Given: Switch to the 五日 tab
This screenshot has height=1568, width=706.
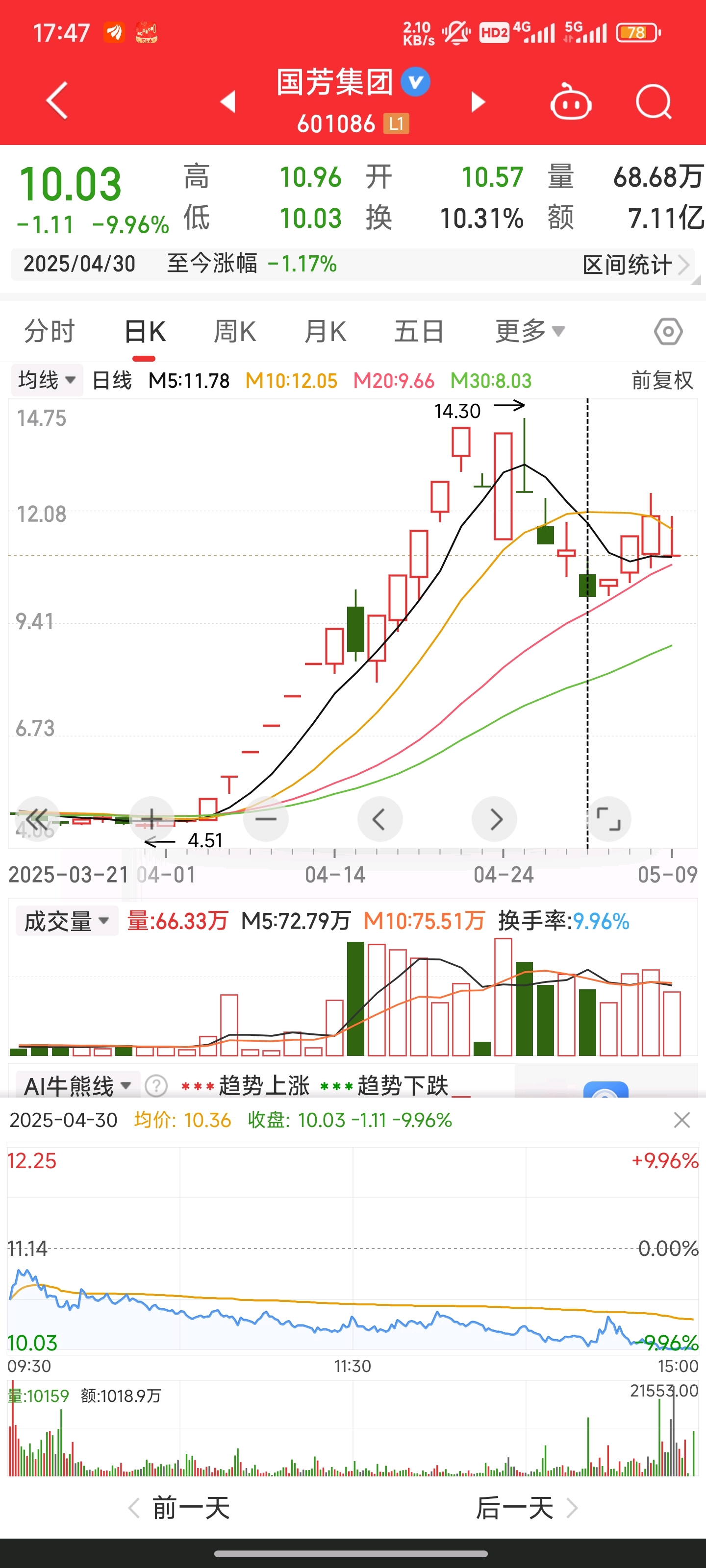Looking at the screenshot, I should (419, 332).
